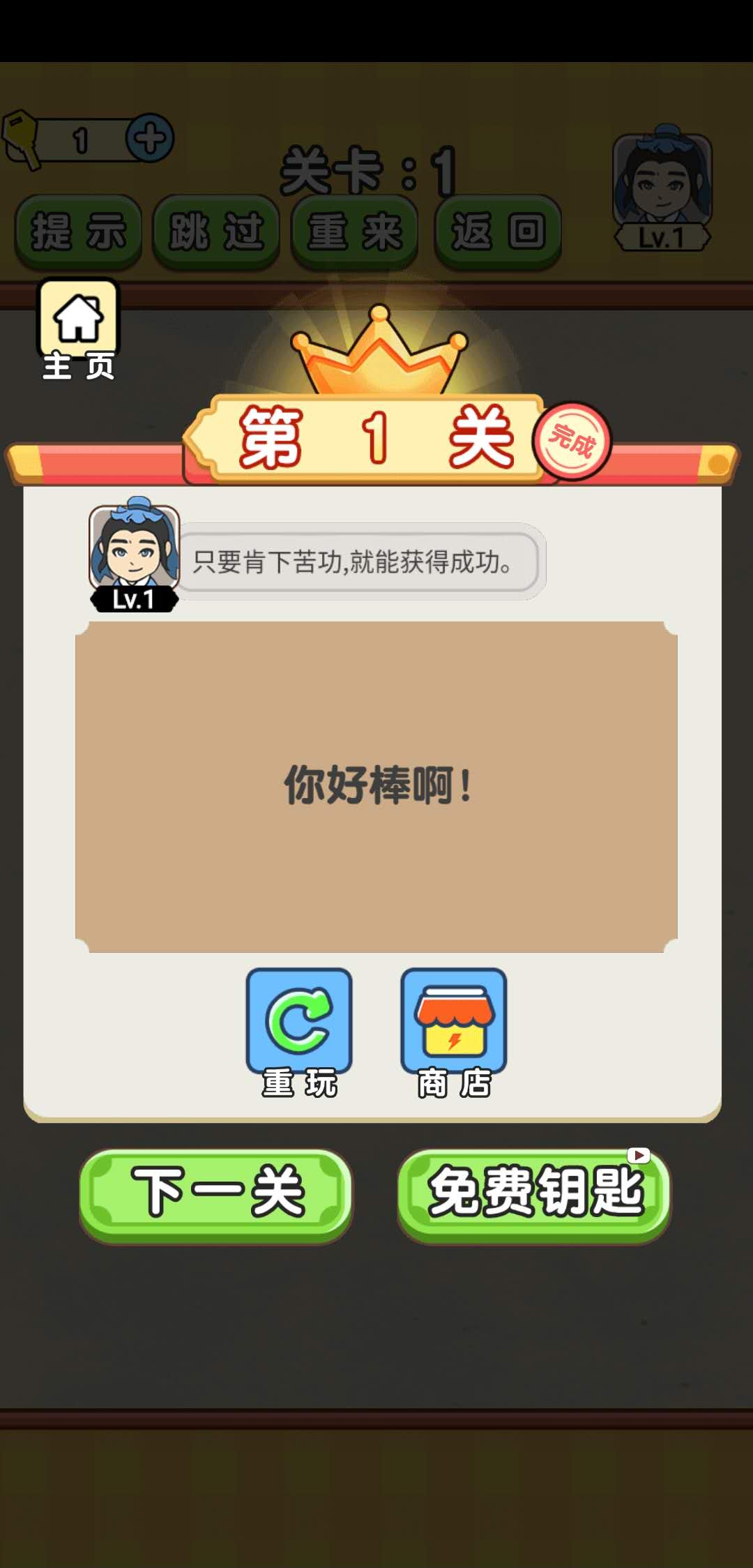Claim 免费钥匙 free keys
The height and width of the screenshot is (1568, 753).
pyautogui.click(x=533, y=1193)
